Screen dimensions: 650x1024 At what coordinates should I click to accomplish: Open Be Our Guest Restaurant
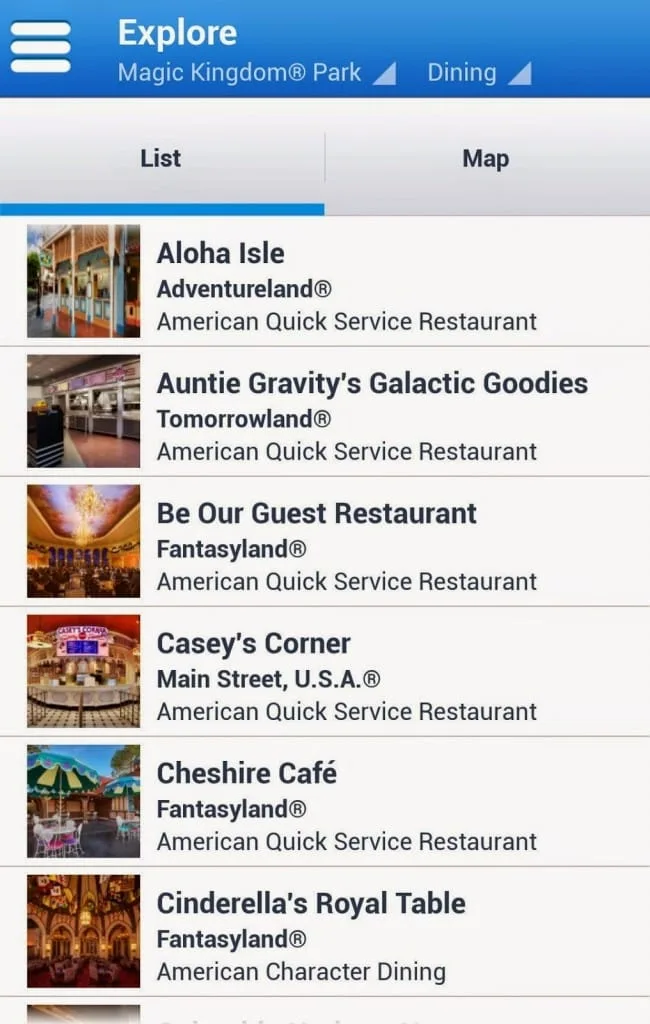[325, 541]
